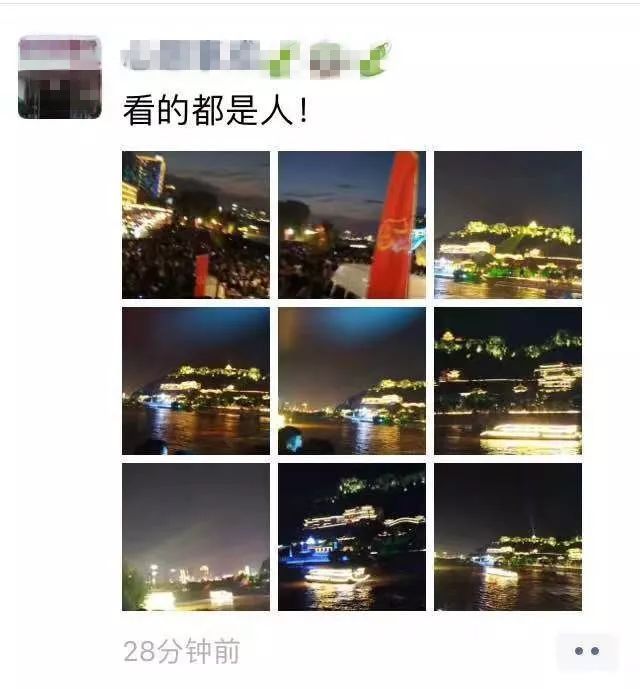Screen dimensions: 640x689
Task: Open the third photo in the top row
Action: (x=508, y=225)
